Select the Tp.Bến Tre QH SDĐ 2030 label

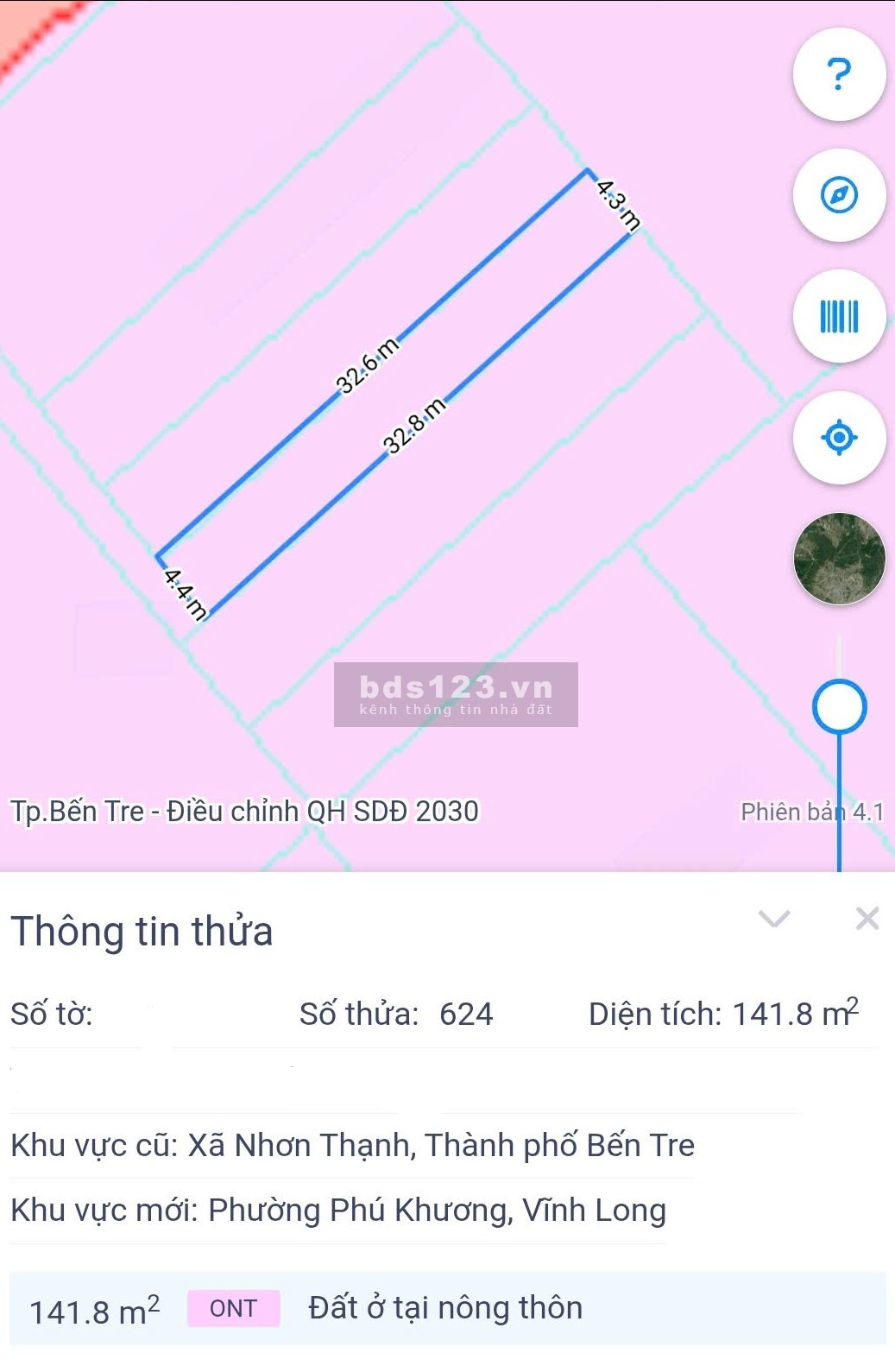(244, 811)
